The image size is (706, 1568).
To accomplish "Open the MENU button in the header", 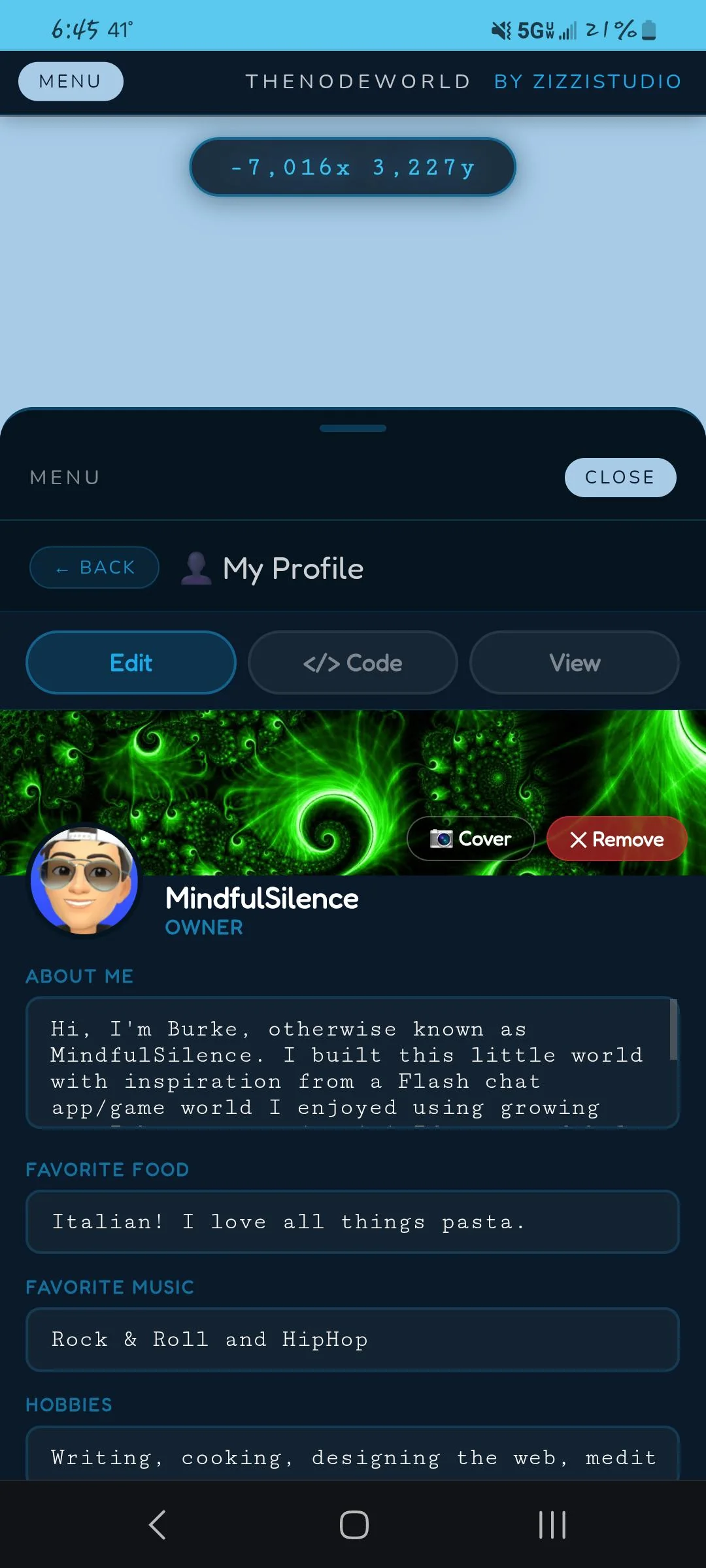I will pos(71,82).
